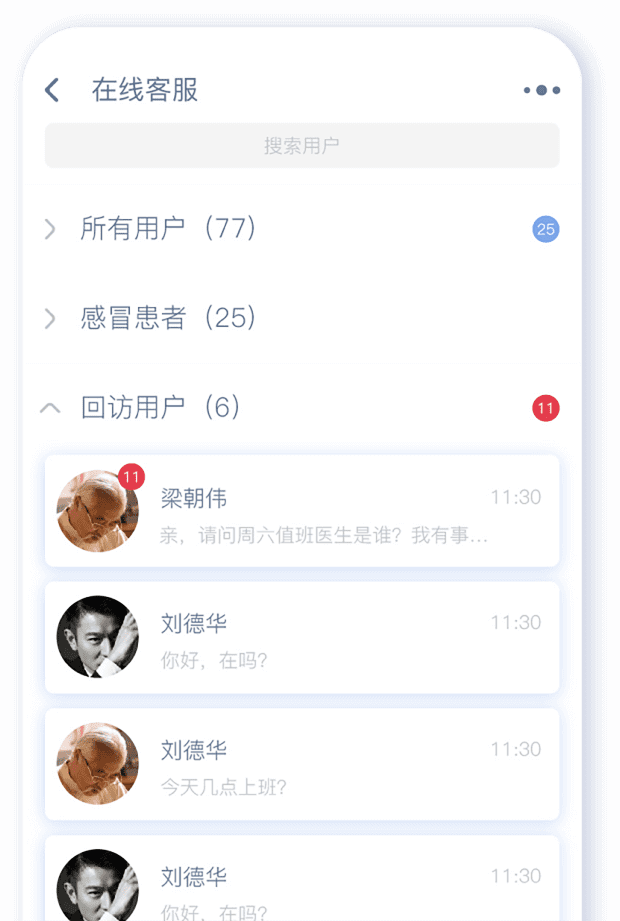Open 刘德华's chat asking 今天几点上班
This screenshot has width=620, height=921.
point(302,764)
